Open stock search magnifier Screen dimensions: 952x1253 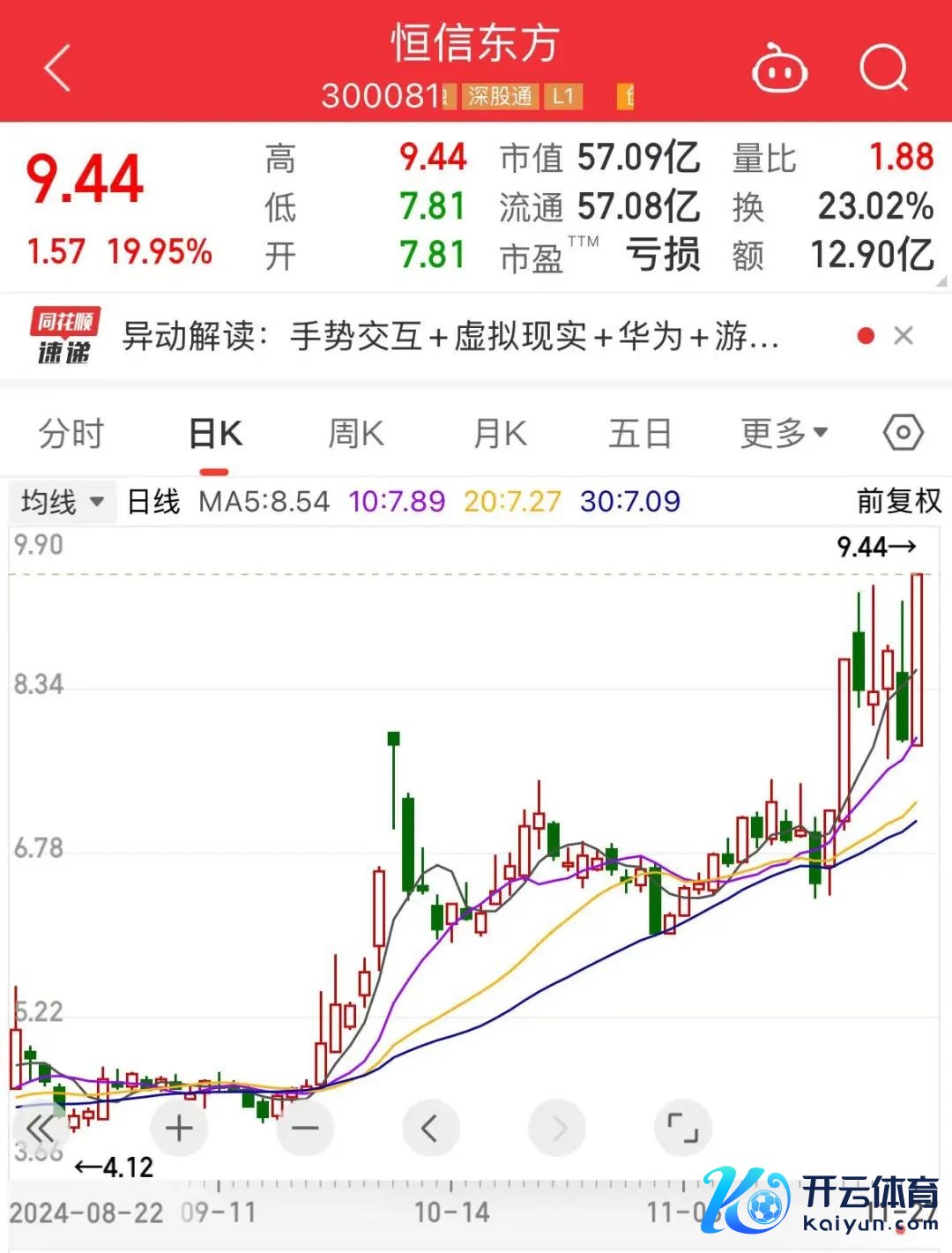[x=883, y=69]
